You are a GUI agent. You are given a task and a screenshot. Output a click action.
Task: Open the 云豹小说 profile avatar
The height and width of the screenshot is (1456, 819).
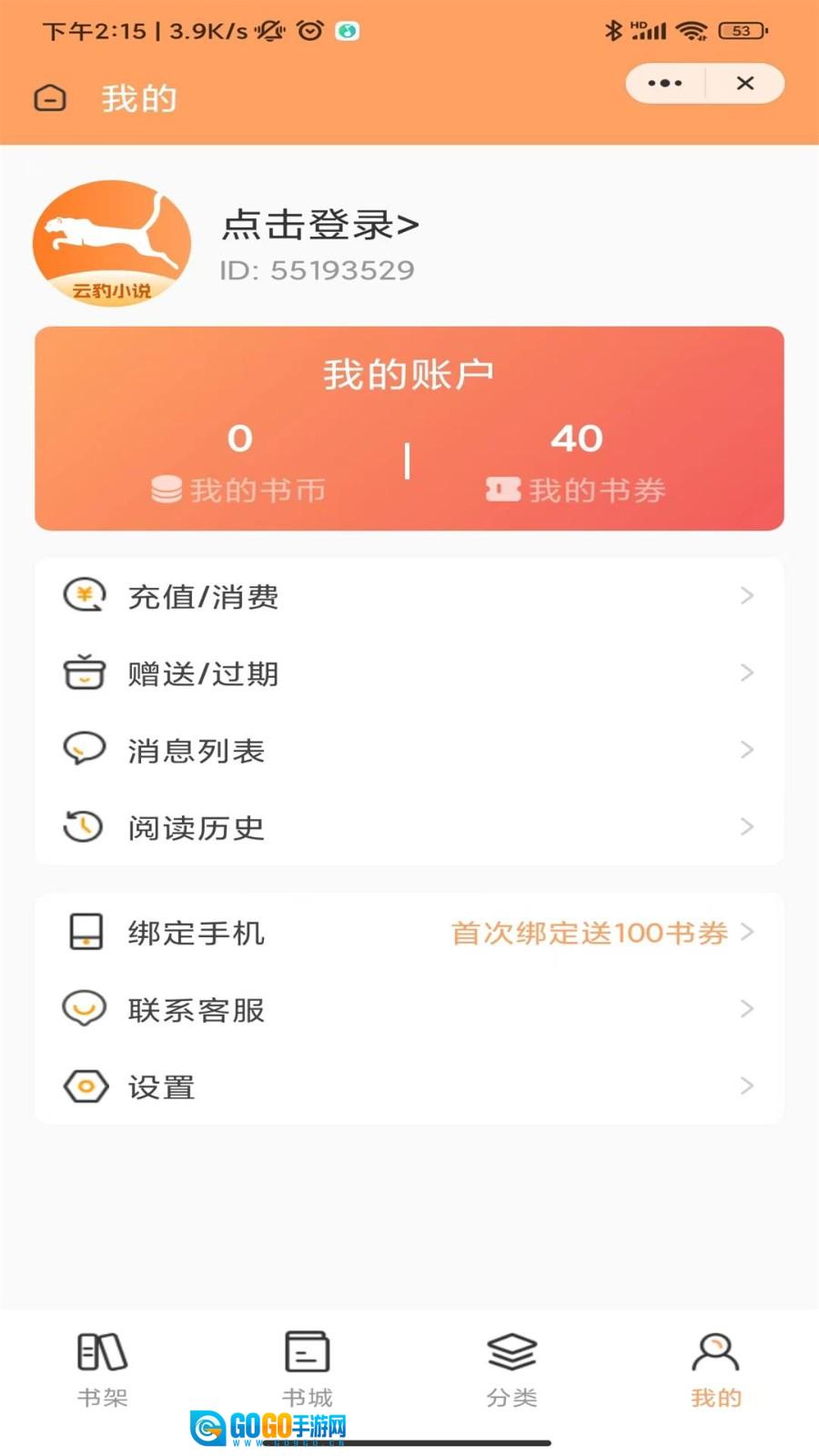pyautogui.click(x=112, y=243)
